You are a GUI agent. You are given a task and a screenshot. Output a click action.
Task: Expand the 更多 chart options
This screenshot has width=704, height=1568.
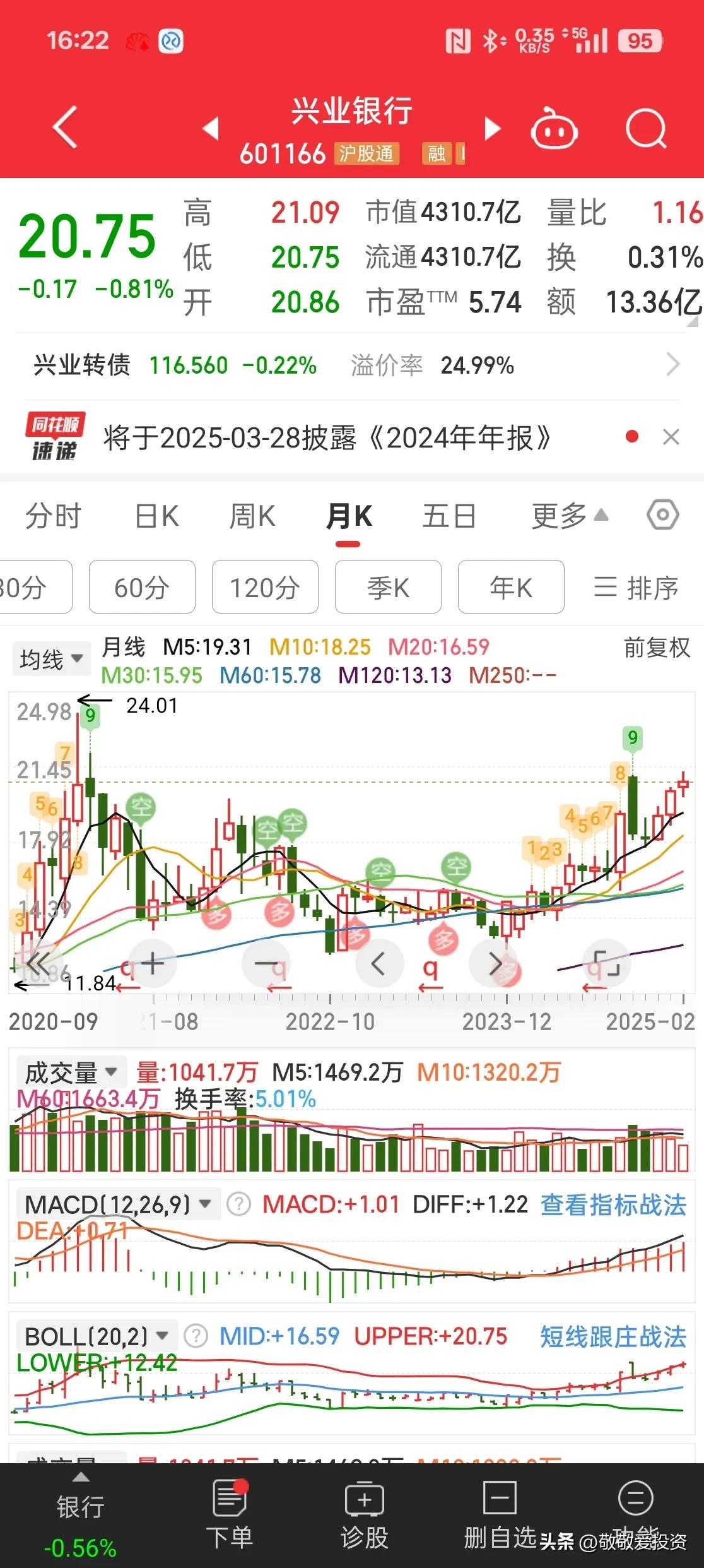click(569, 516)
